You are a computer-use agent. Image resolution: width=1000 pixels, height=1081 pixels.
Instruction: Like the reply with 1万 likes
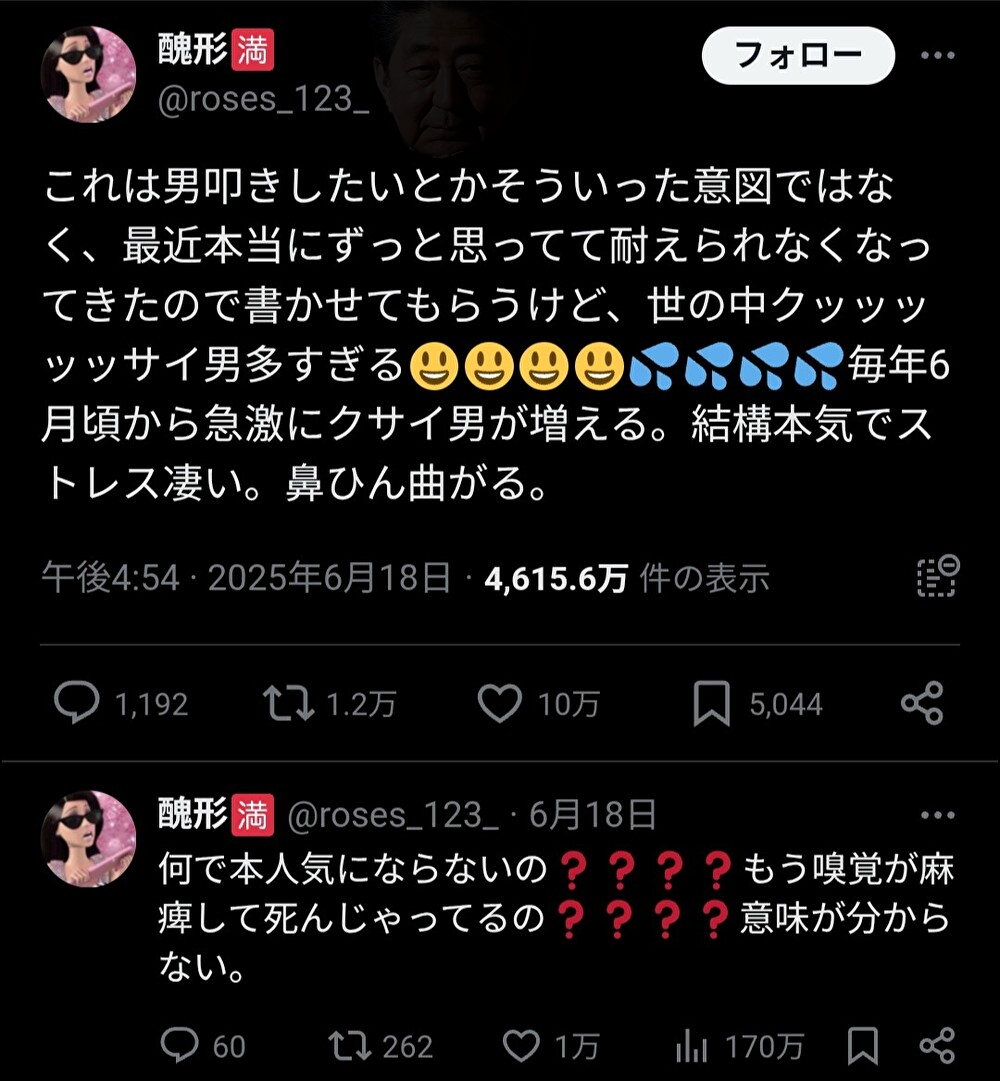(x=521, y=1046)
